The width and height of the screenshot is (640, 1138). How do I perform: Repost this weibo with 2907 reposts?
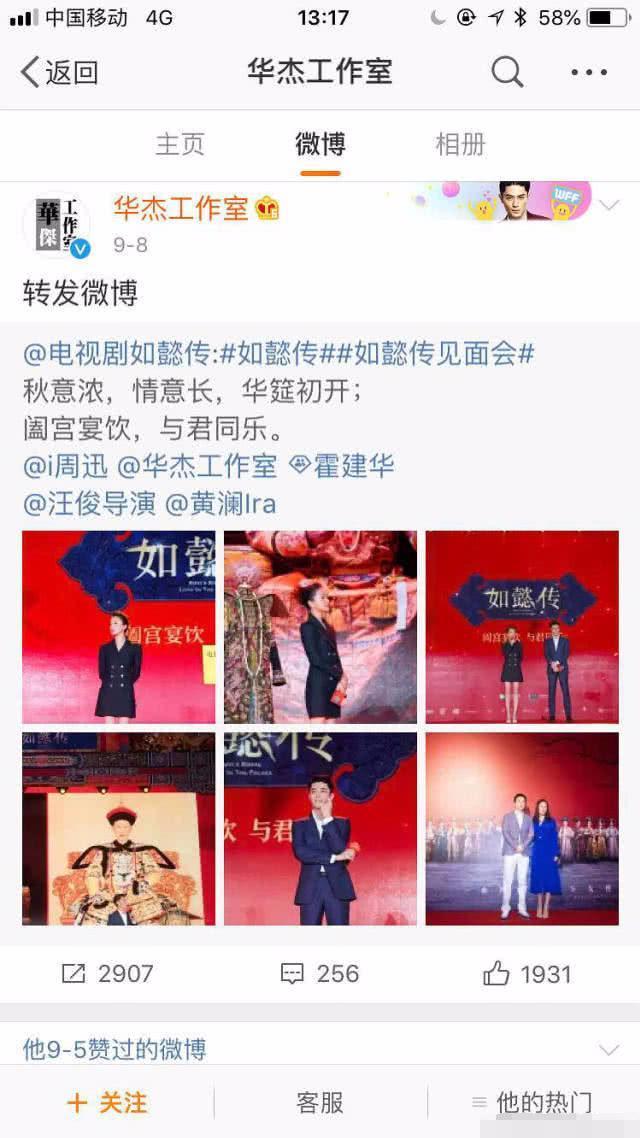(x=107, y=973)
